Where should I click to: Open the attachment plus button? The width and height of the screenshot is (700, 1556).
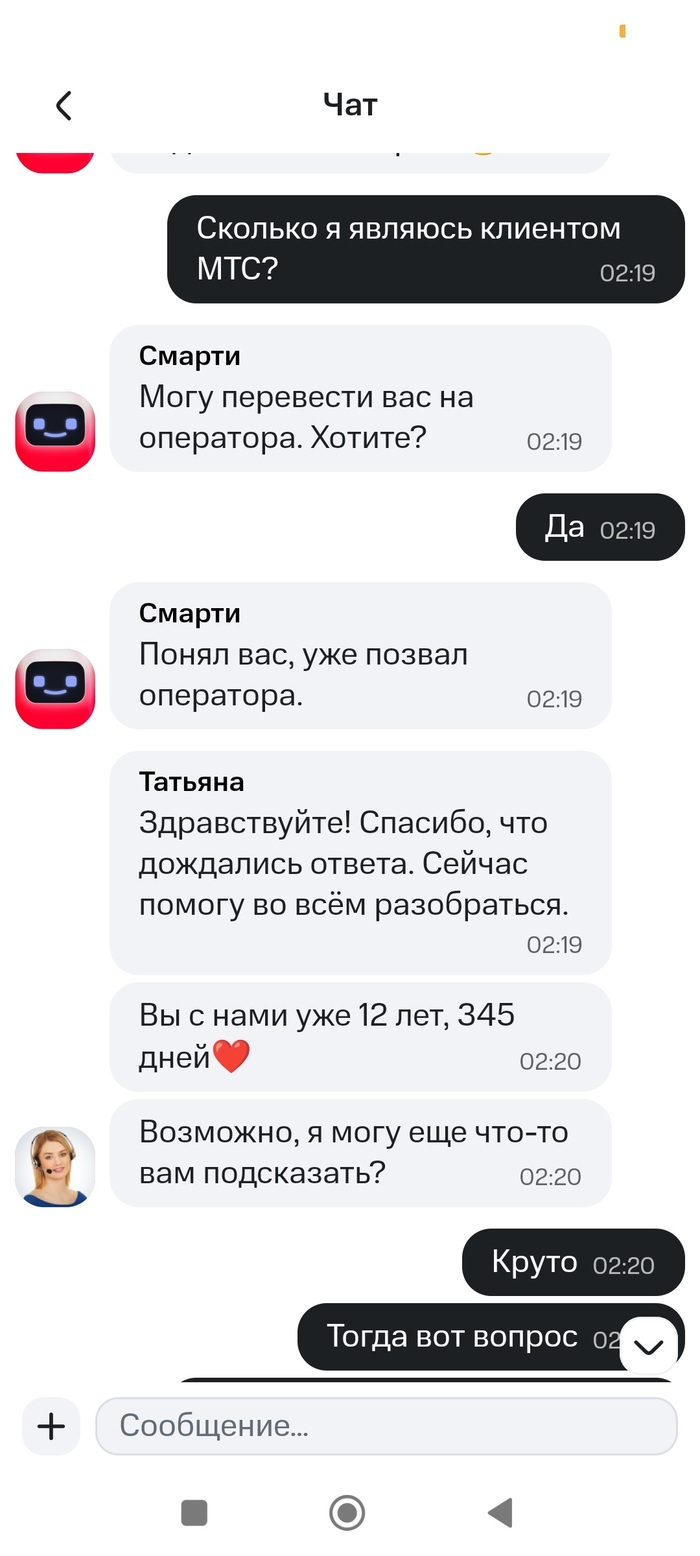pyautogui.click(x=51, y=1426)
